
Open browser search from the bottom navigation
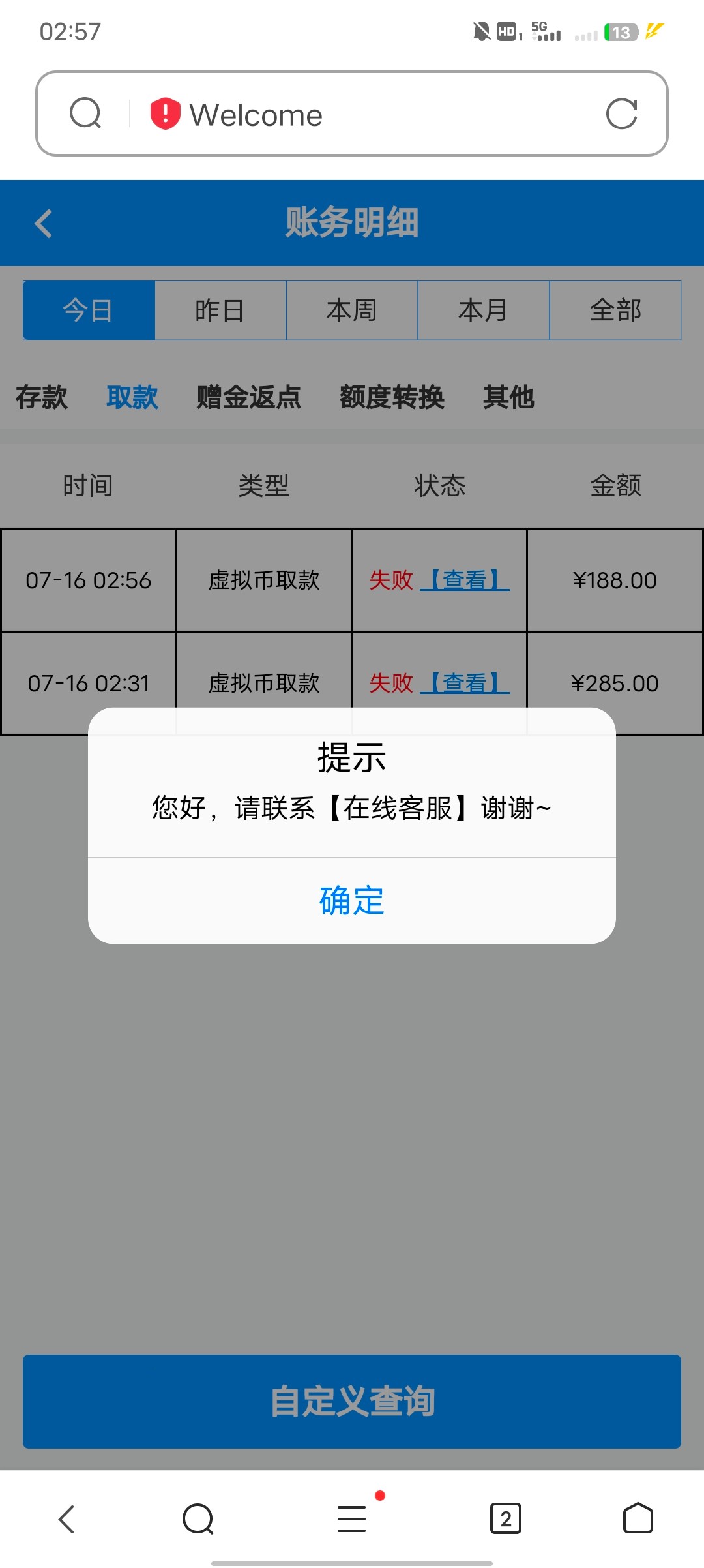click(199, 1520)
